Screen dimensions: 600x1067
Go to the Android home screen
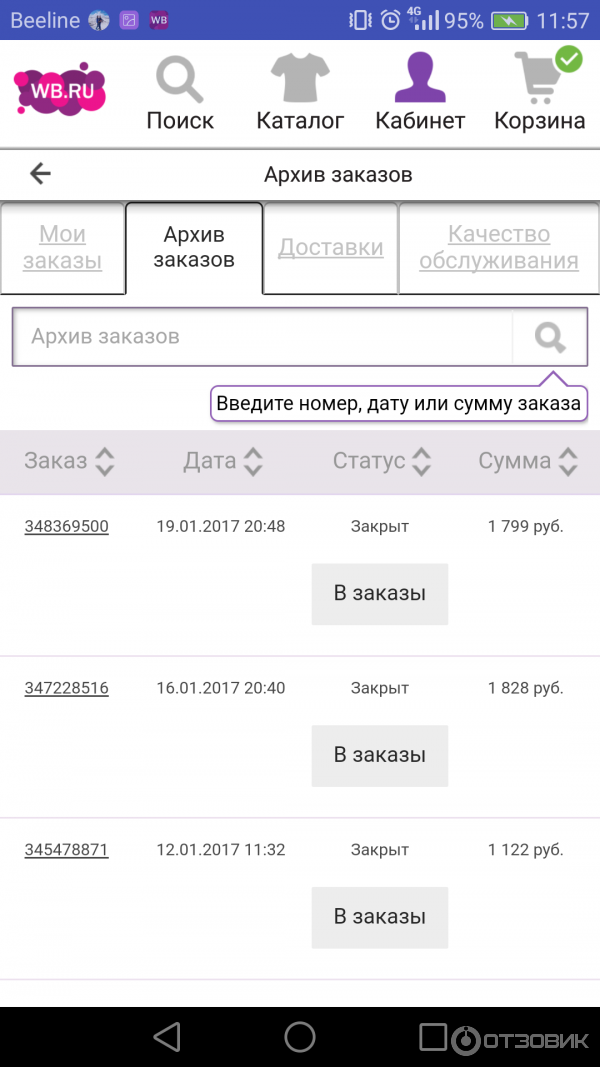(300, 1036)
